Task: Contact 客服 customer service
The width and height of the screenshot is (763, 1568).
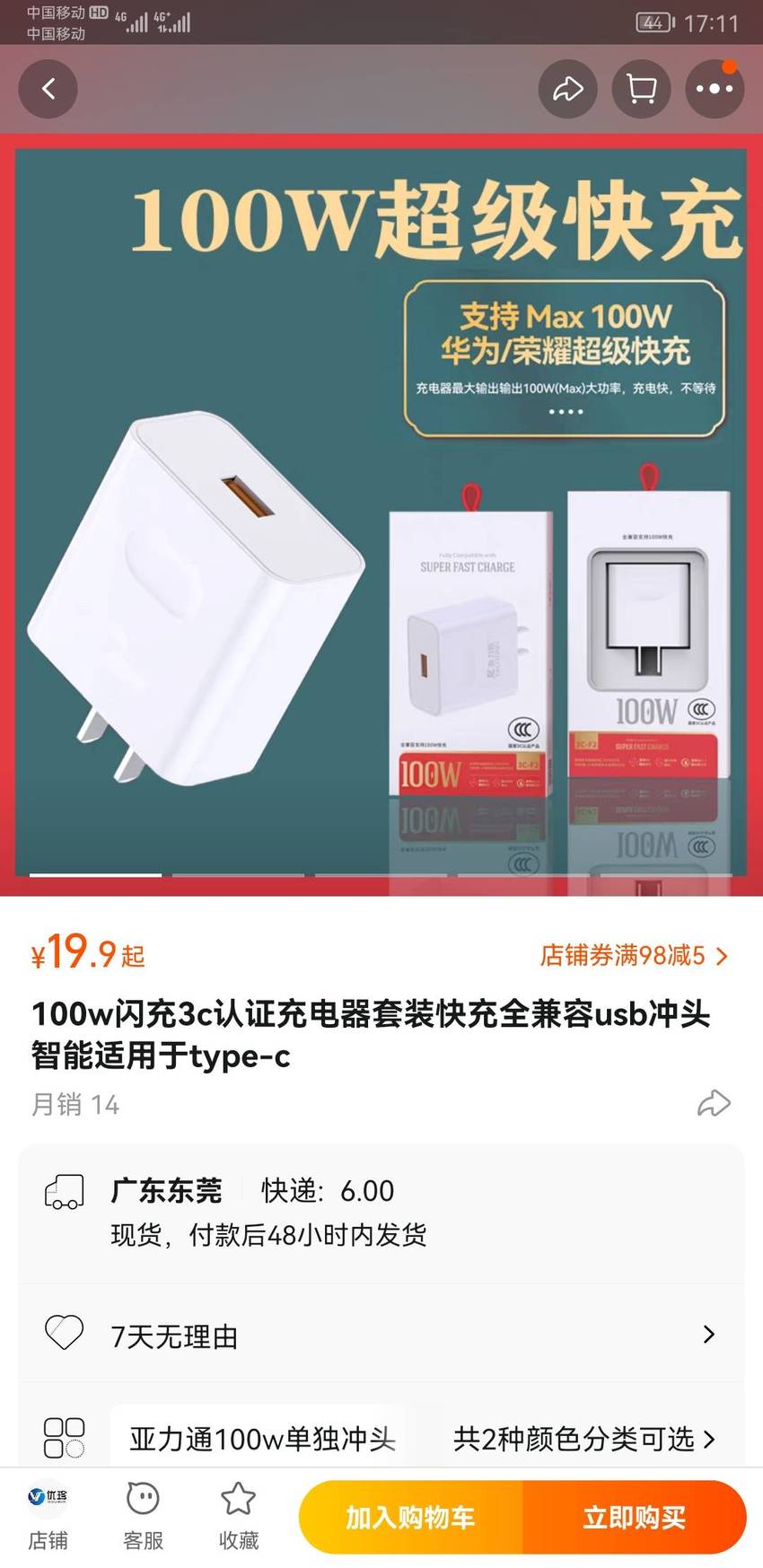Action: pos(143,1518)
